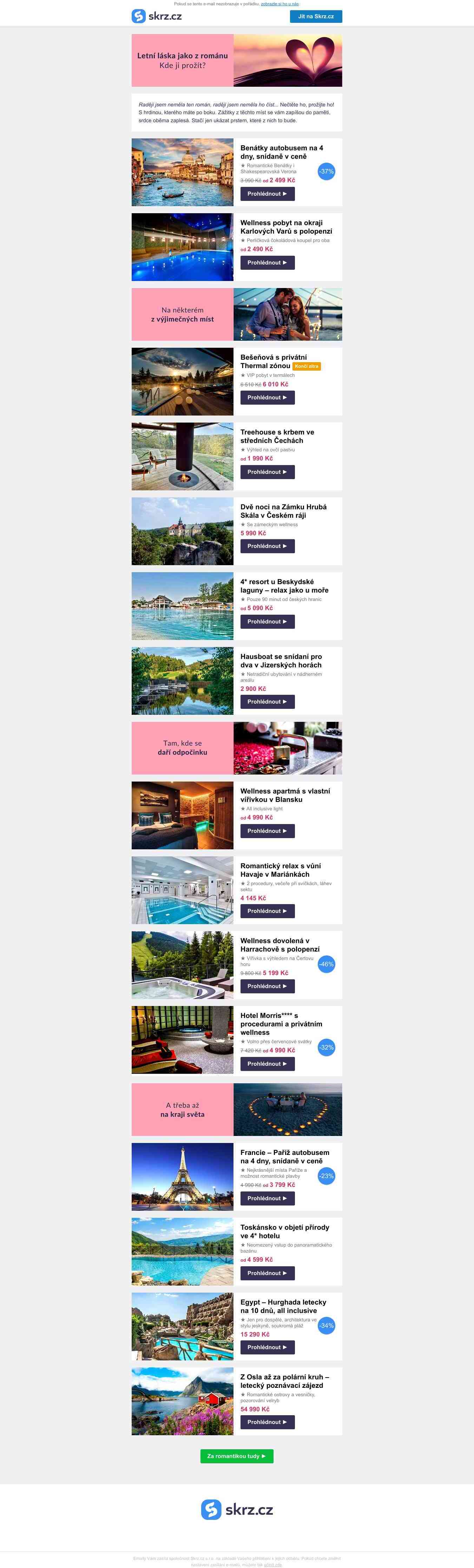
Task: Tap Prohlédnout for Benátky autobusem offer
Action: [267, 194]
